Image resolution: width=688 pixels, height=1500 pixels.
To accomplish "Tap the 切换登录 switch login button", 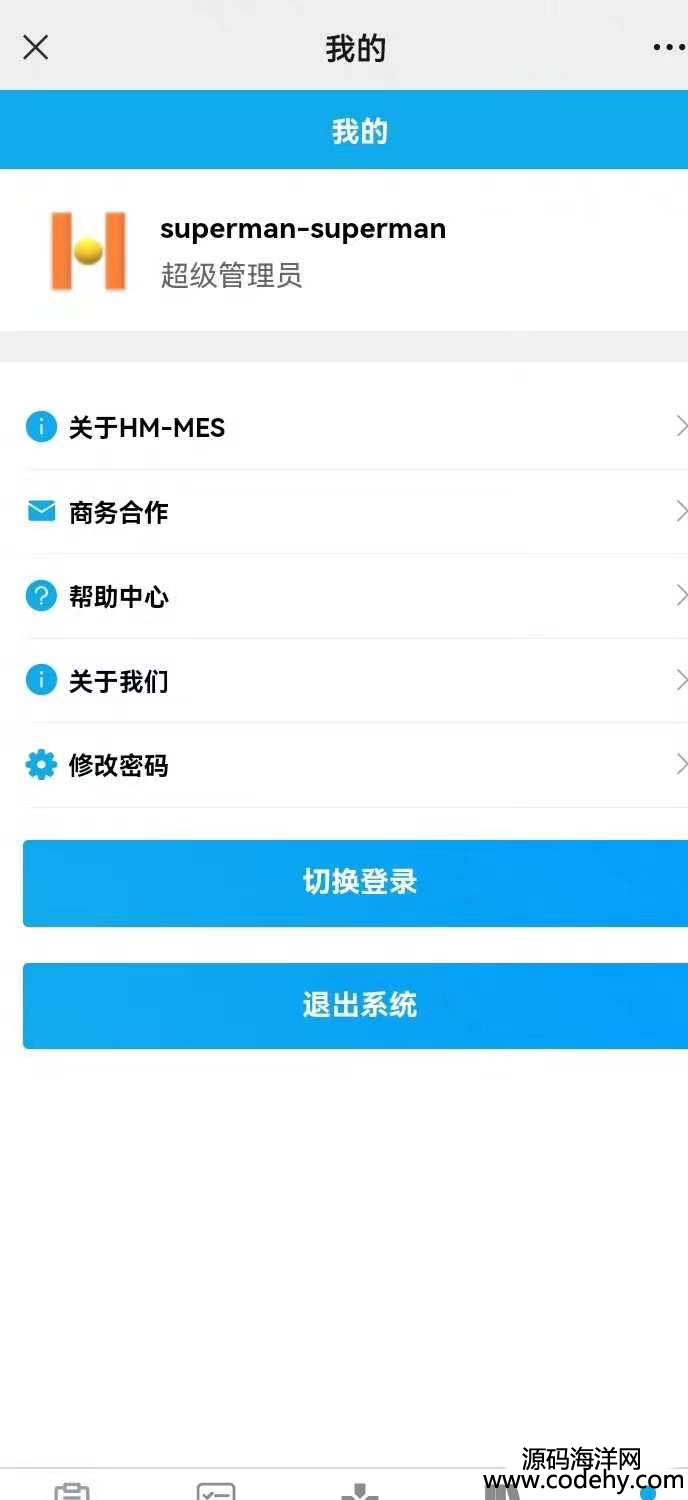I will 358,882.
